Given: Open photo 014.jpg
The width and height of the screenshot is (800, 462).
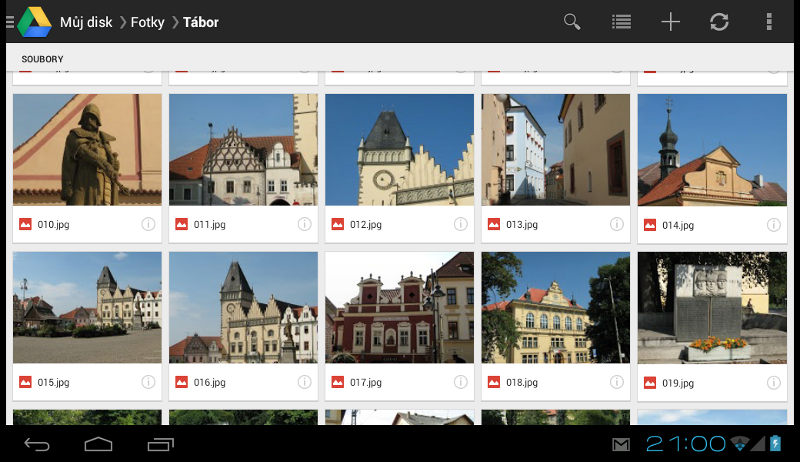Looking at the screenshot, I should tap(711, 150).
